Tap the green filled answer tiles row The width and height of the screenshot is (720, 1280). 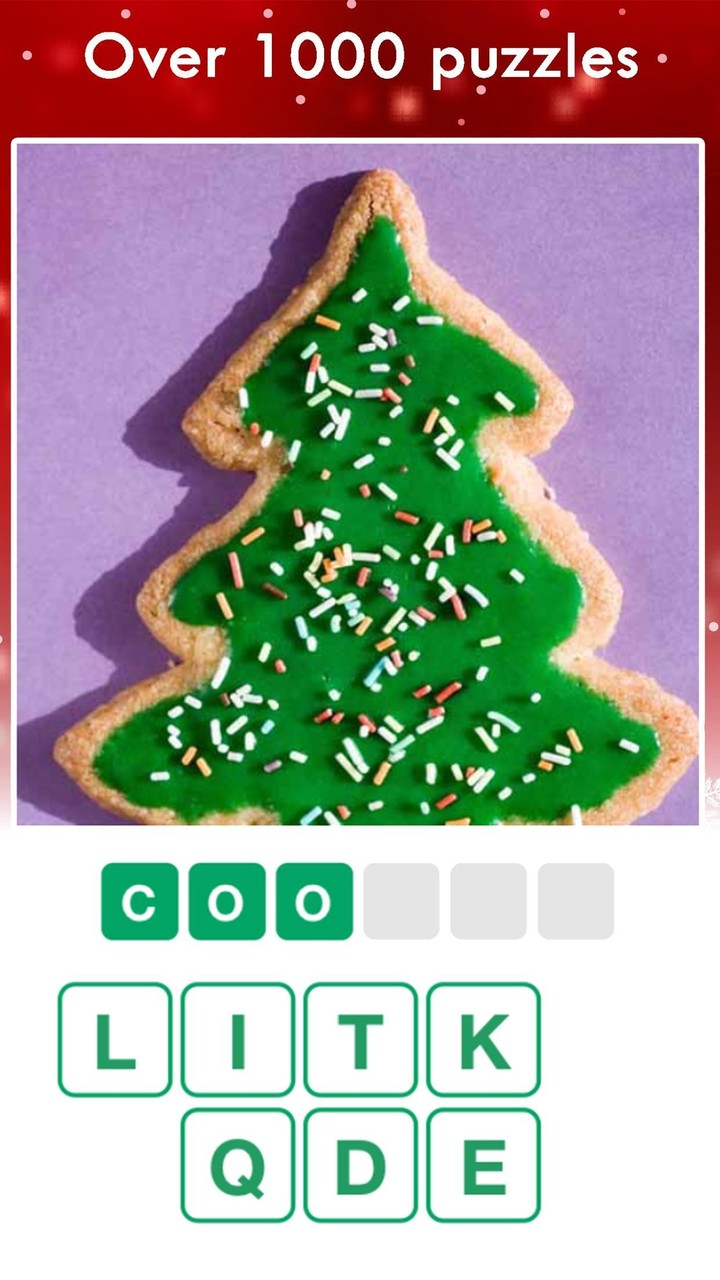224,900
